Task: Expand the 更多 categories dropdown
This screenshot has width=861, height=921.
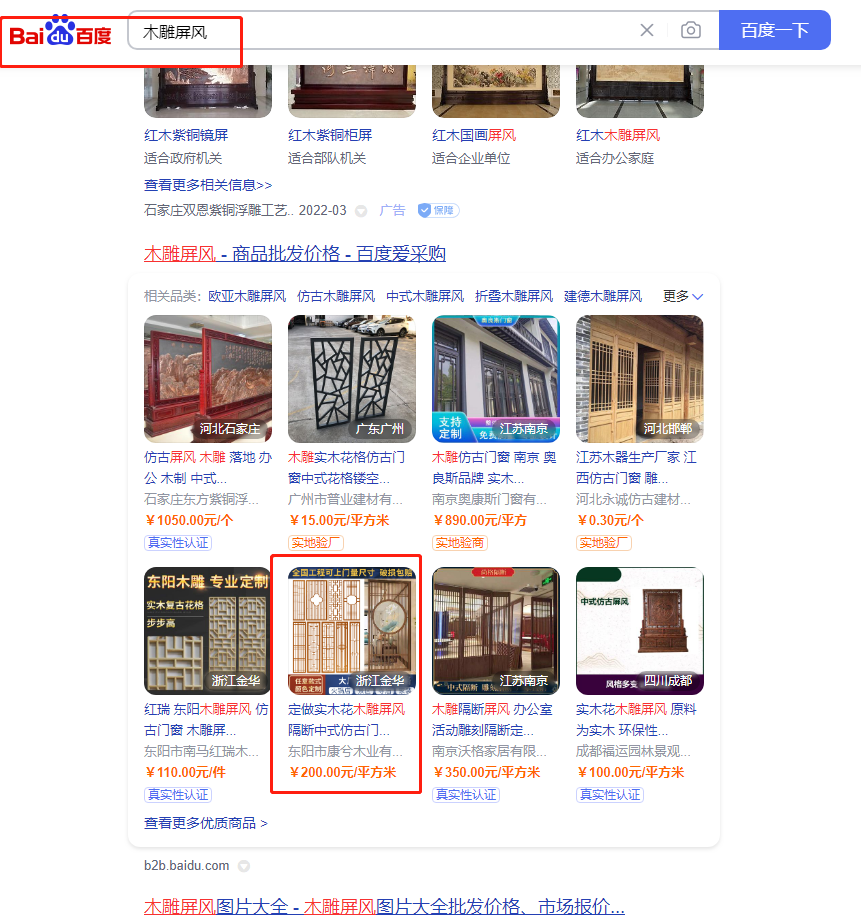Action: point(683,296)
